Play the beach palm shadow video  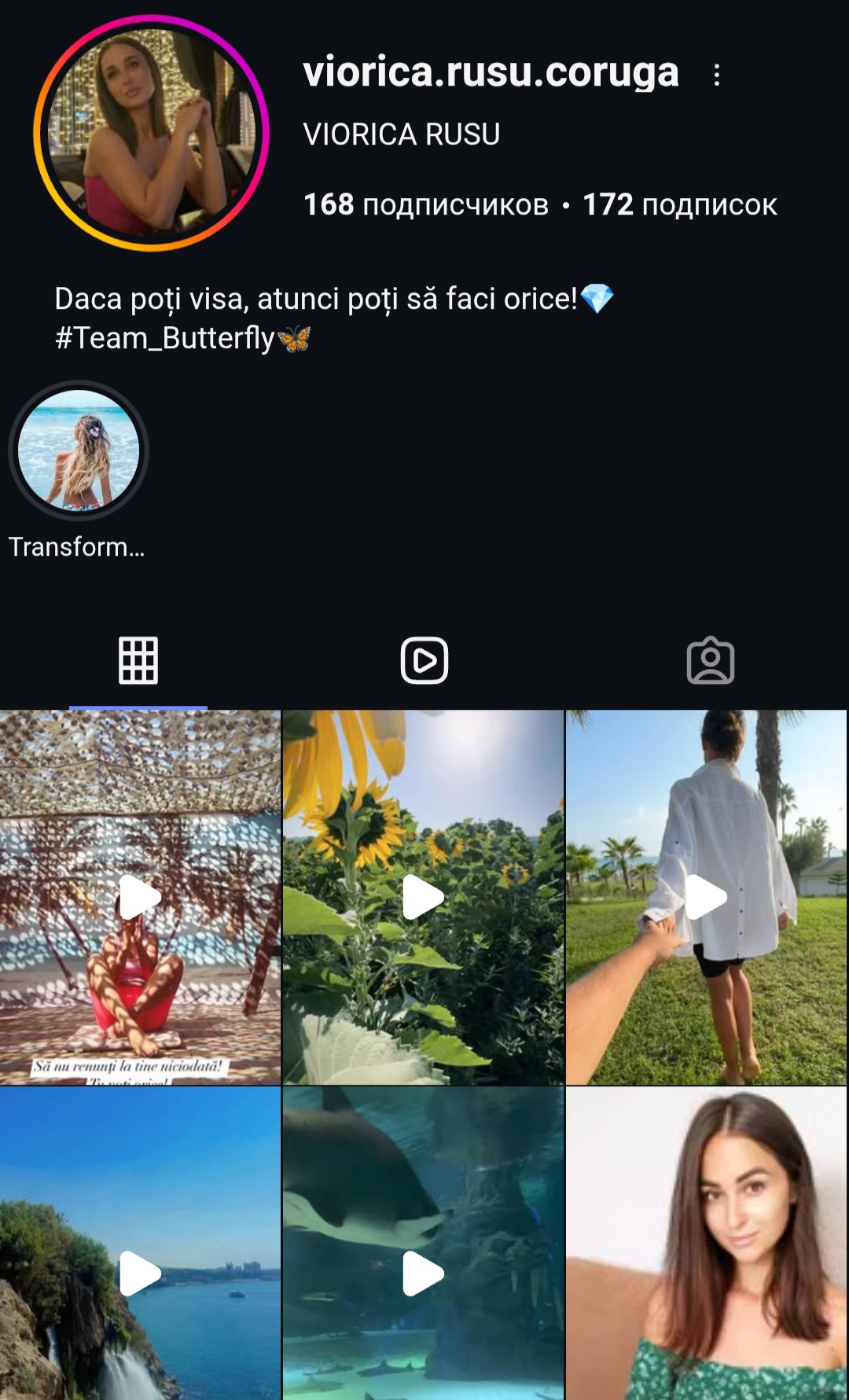(x=140, y=897)
